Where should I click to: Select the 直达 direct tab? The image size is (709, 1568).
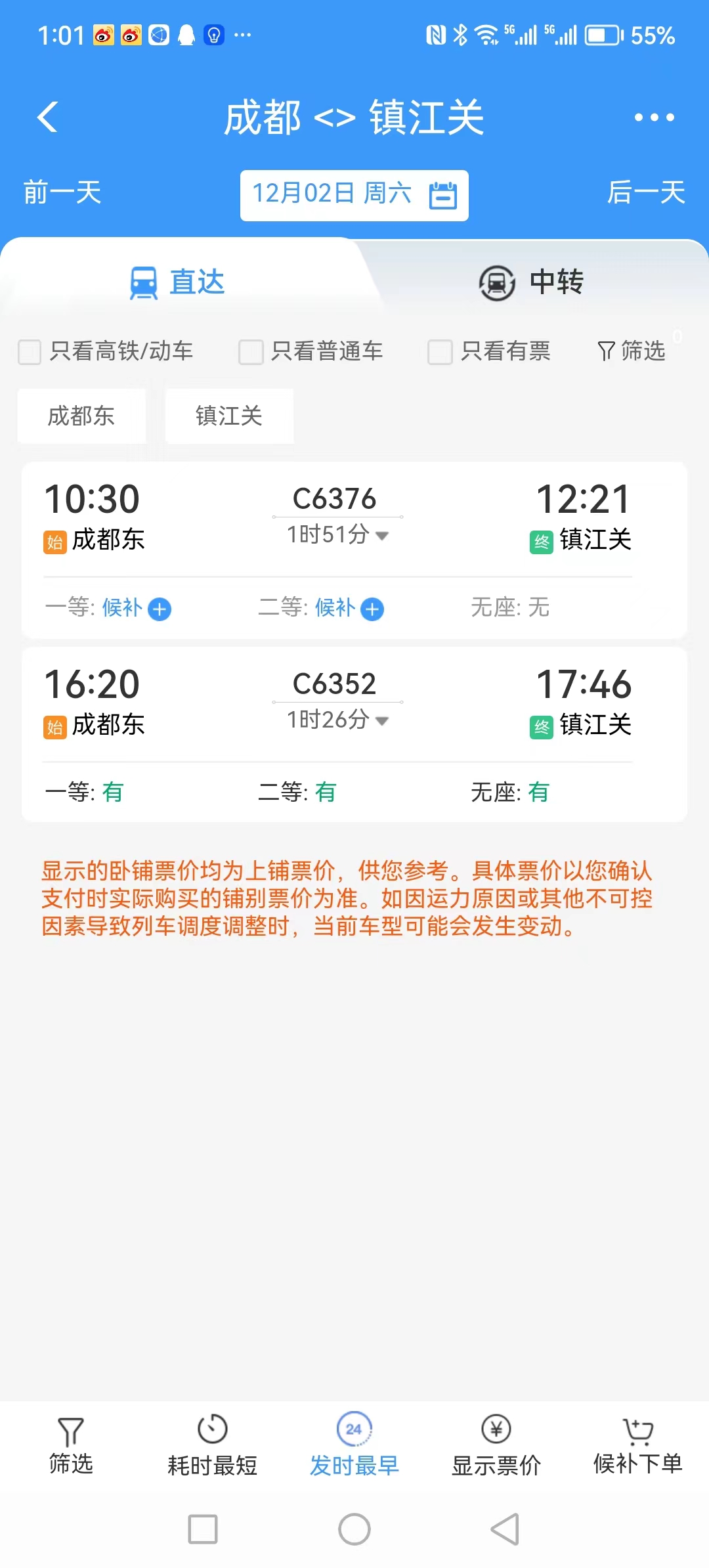point(177,282)
